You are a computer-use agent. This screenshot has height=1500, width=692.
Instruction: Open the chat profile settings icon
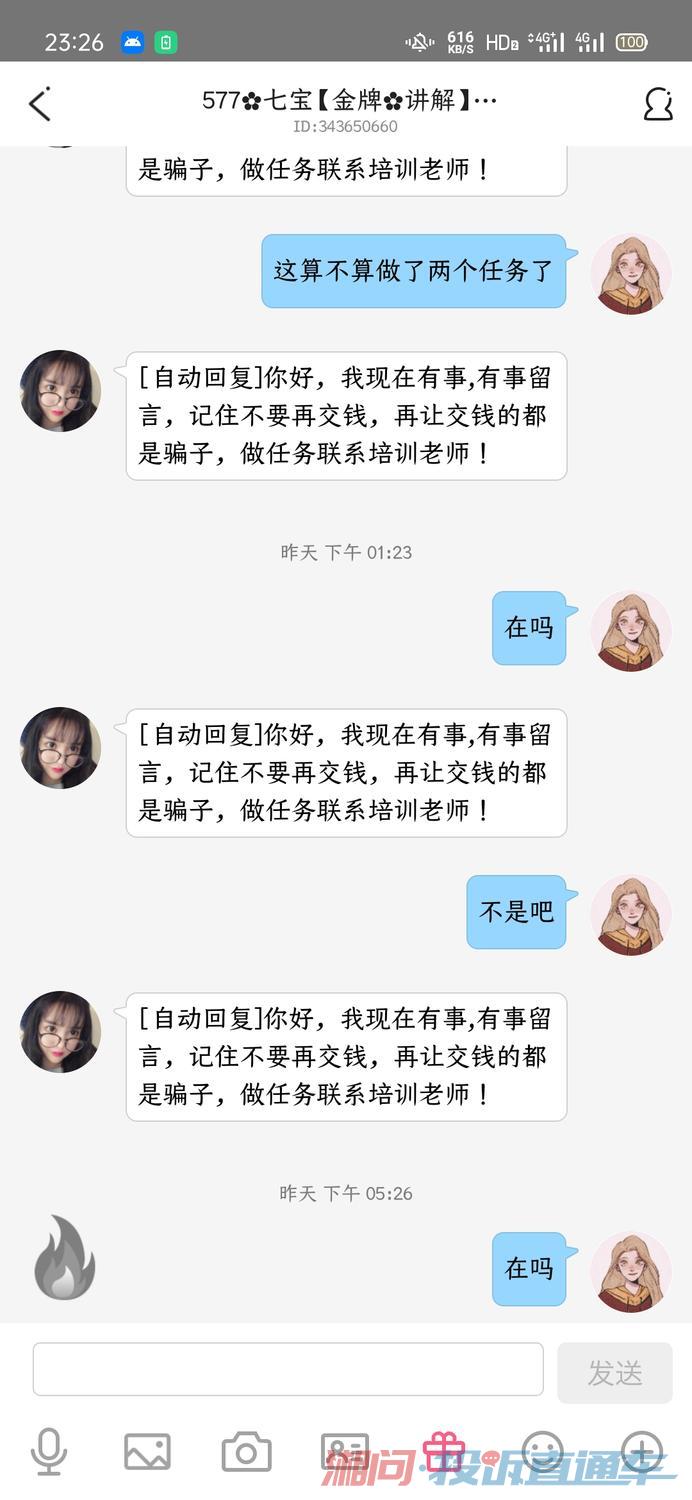tap(657, 104)
